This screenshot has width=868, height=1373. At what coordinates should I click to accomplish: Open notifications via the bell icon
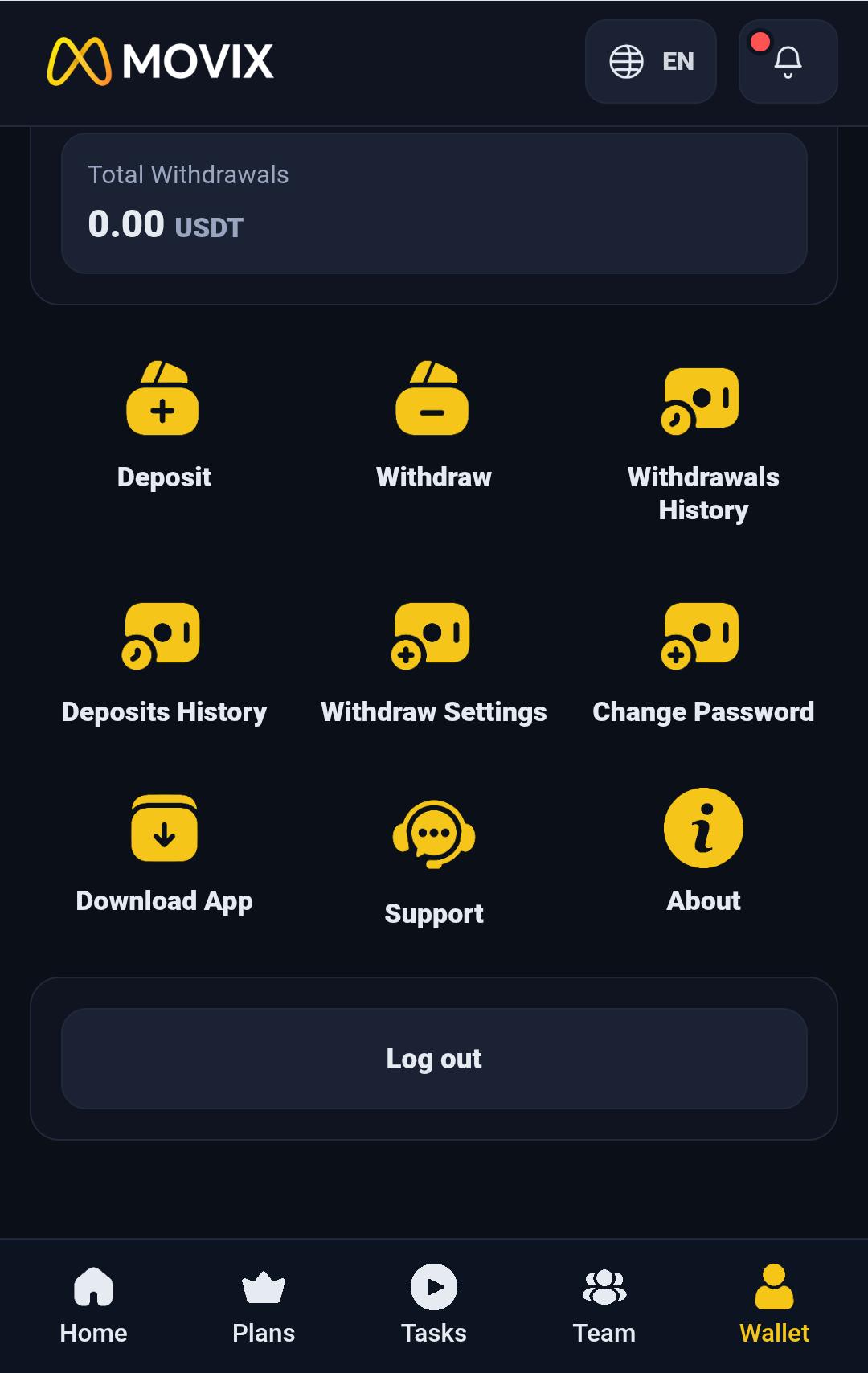tap(787, 63)
